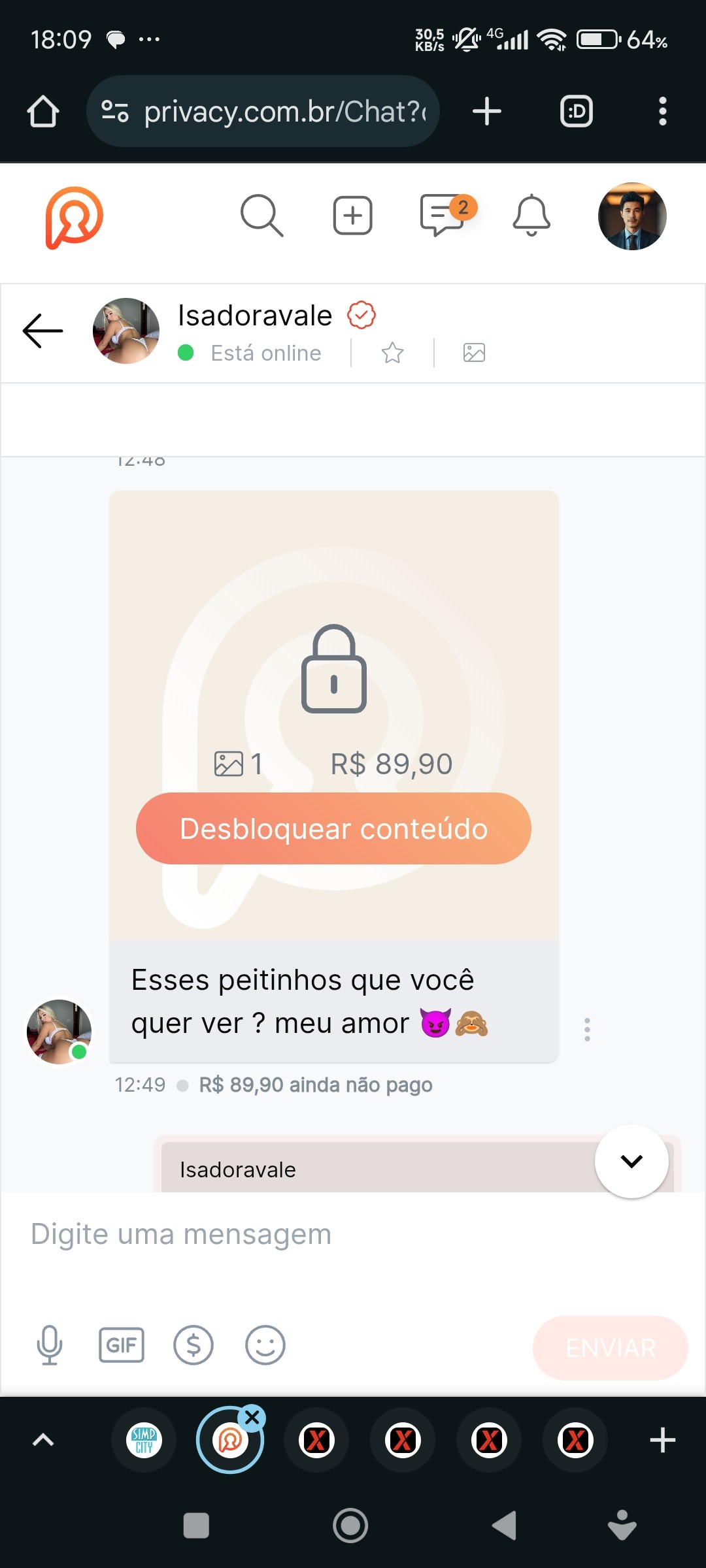The image size is (706, 1568).
Task: Create a new post with plus icon
Action: 352,216
